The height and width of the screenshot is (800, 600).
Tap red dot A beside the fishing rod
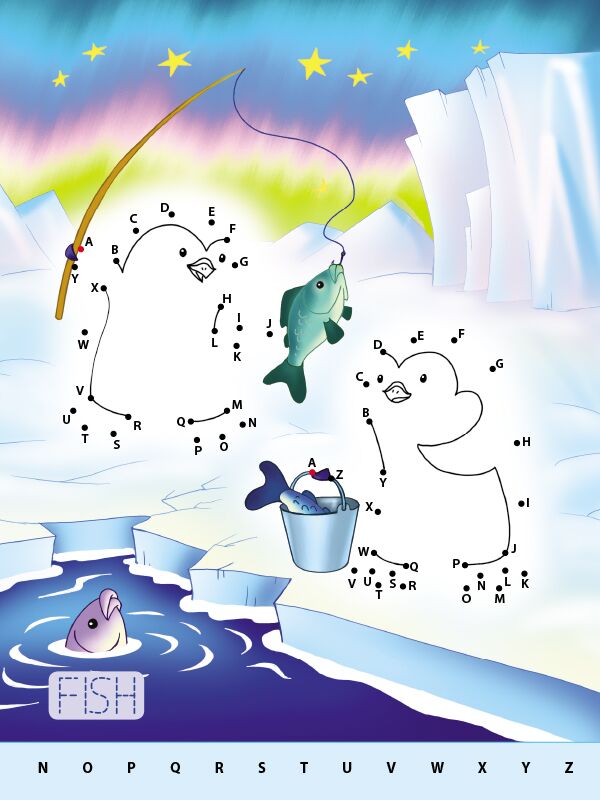point(81,249)
